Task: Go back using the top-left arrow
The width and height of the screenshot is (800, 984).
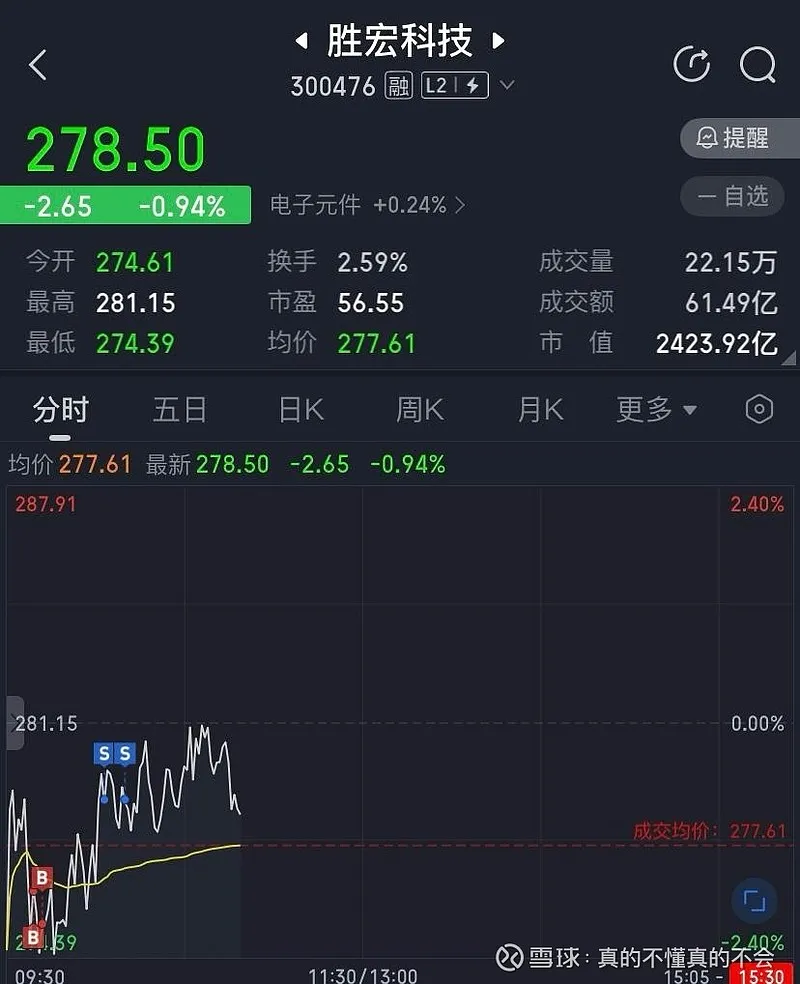Action: click(x=38, y=66)
